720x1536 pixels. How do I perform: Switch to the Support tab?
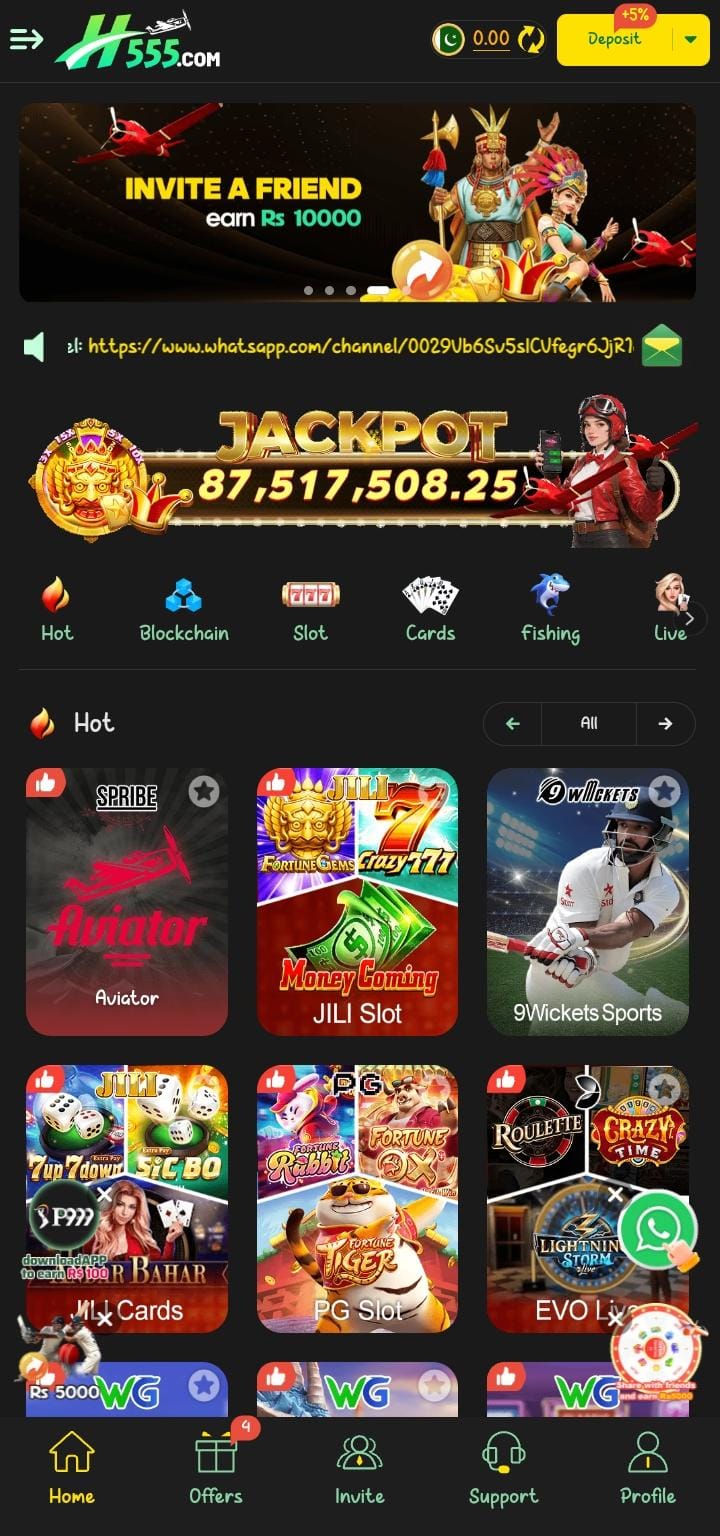click(x=503, y=1468)
